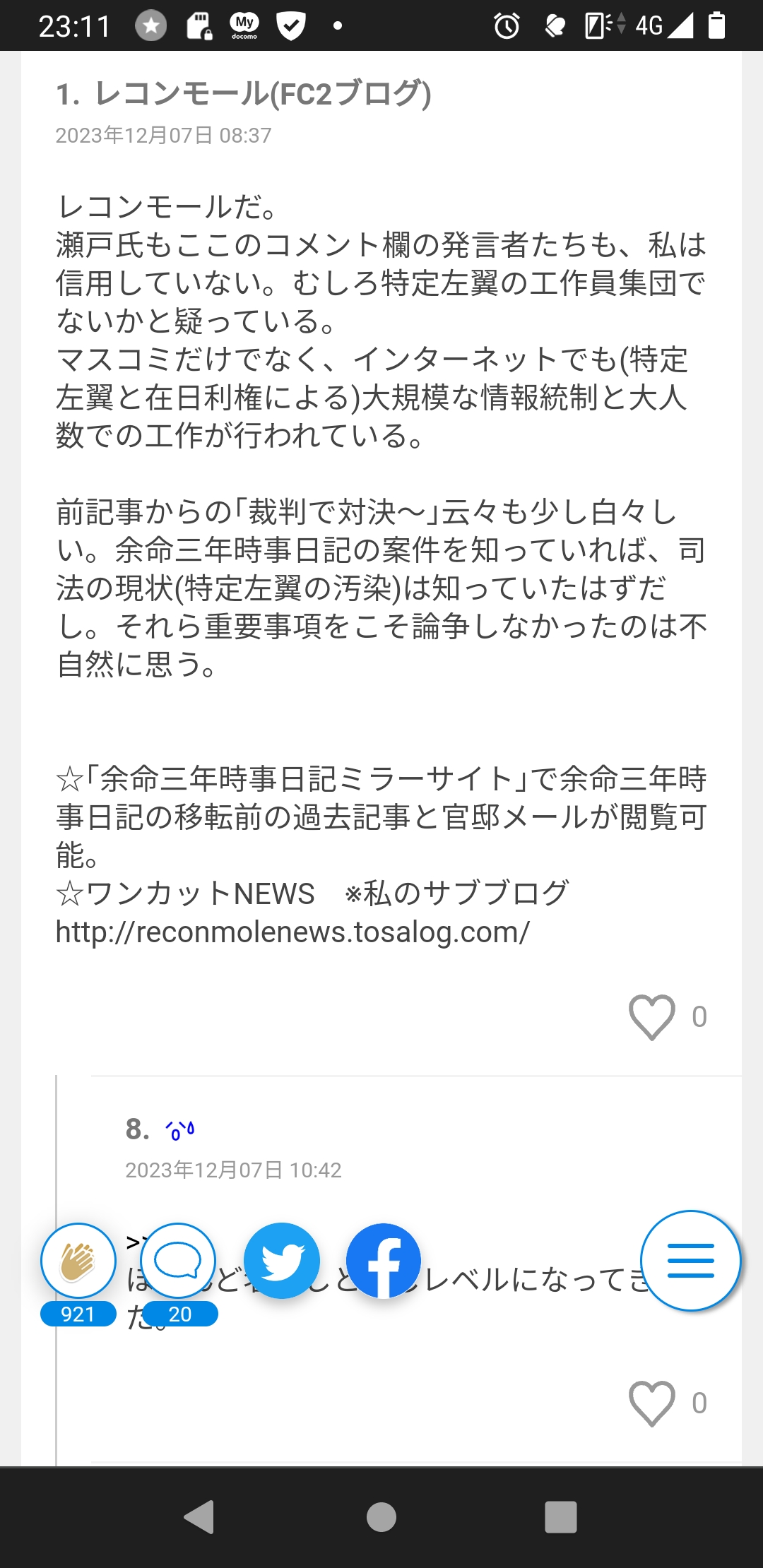763x1568 pixels.
Task: Open the comments bubble showing 20
Action: coord(178,1261)
